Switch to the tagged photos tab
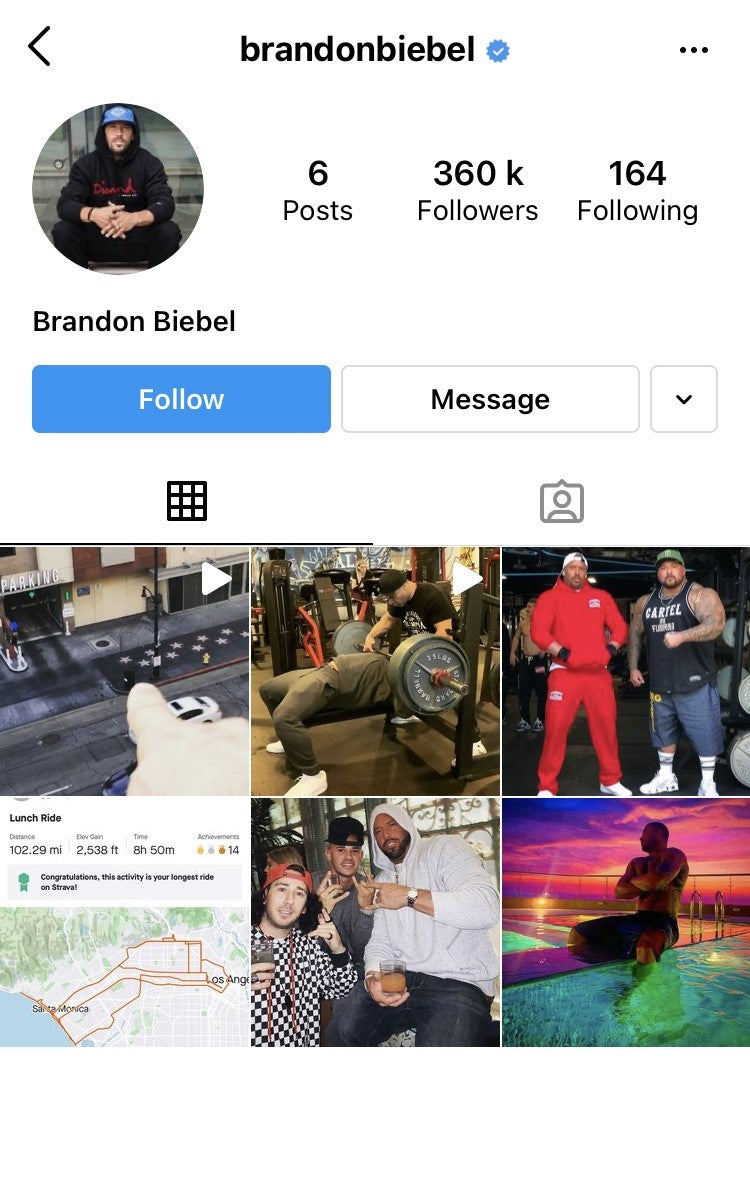750x1190 pixels. [x=561, y=501]
